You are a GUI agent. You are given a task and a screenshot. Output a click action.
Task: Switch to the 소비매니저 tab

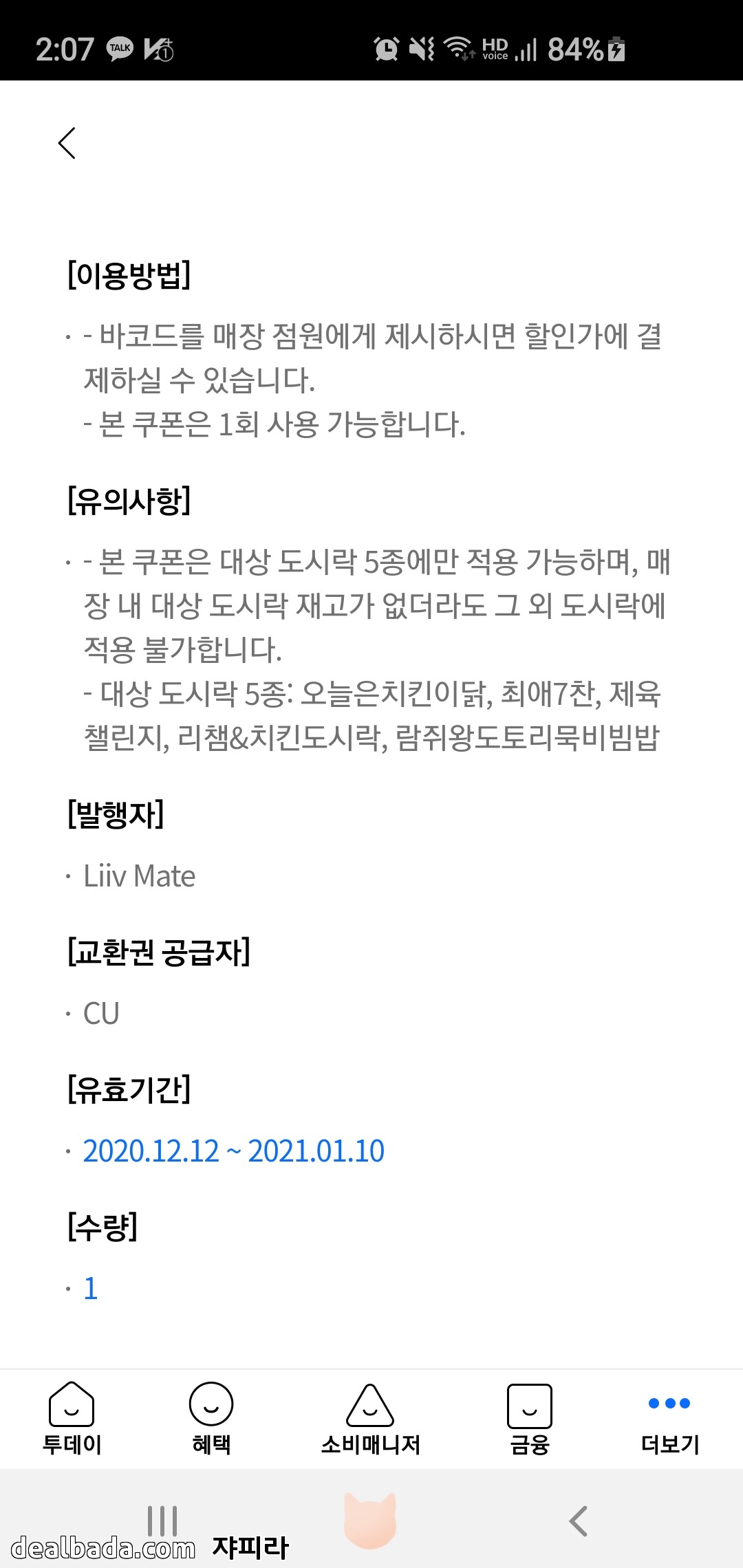coord(370,1418)
